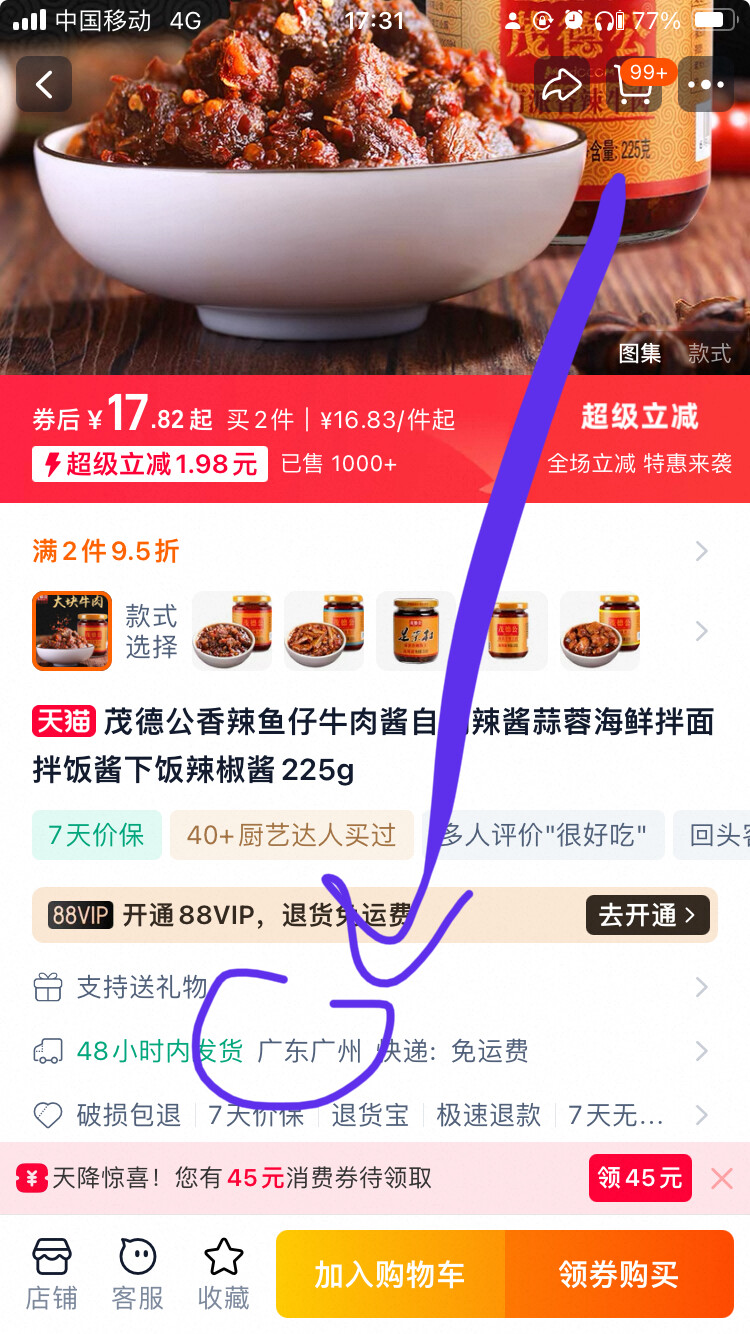The image size is (750, 1334).
Task: Visit the 店铺 store page
Action: (52, 1275)
